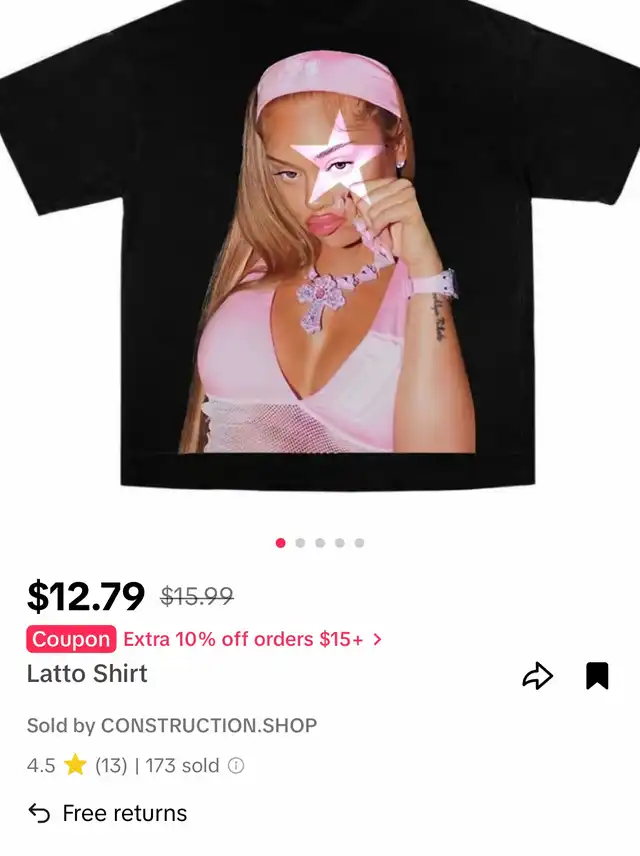Jump to the second product photo dot
This screenshot has width=640, height=856.
pyautogui.click(x=300, y=543)
